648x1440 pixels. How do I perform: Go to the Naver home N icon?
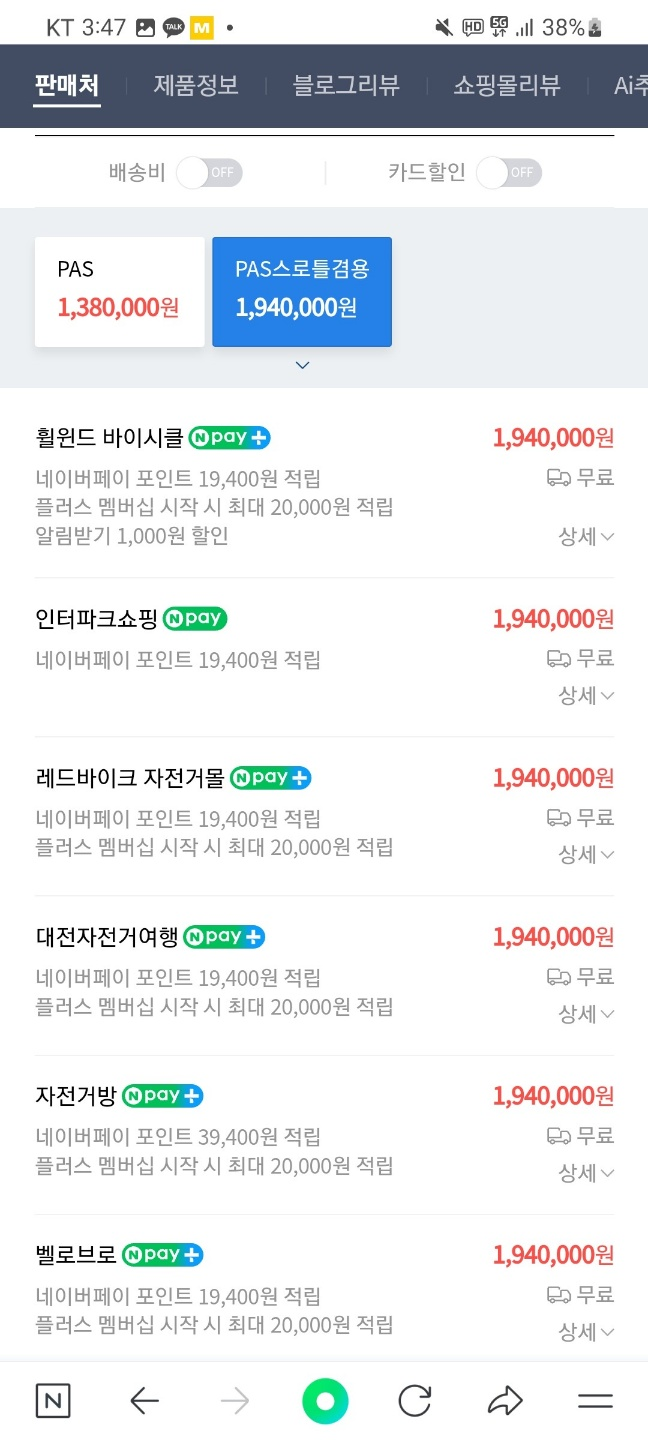53,1401
